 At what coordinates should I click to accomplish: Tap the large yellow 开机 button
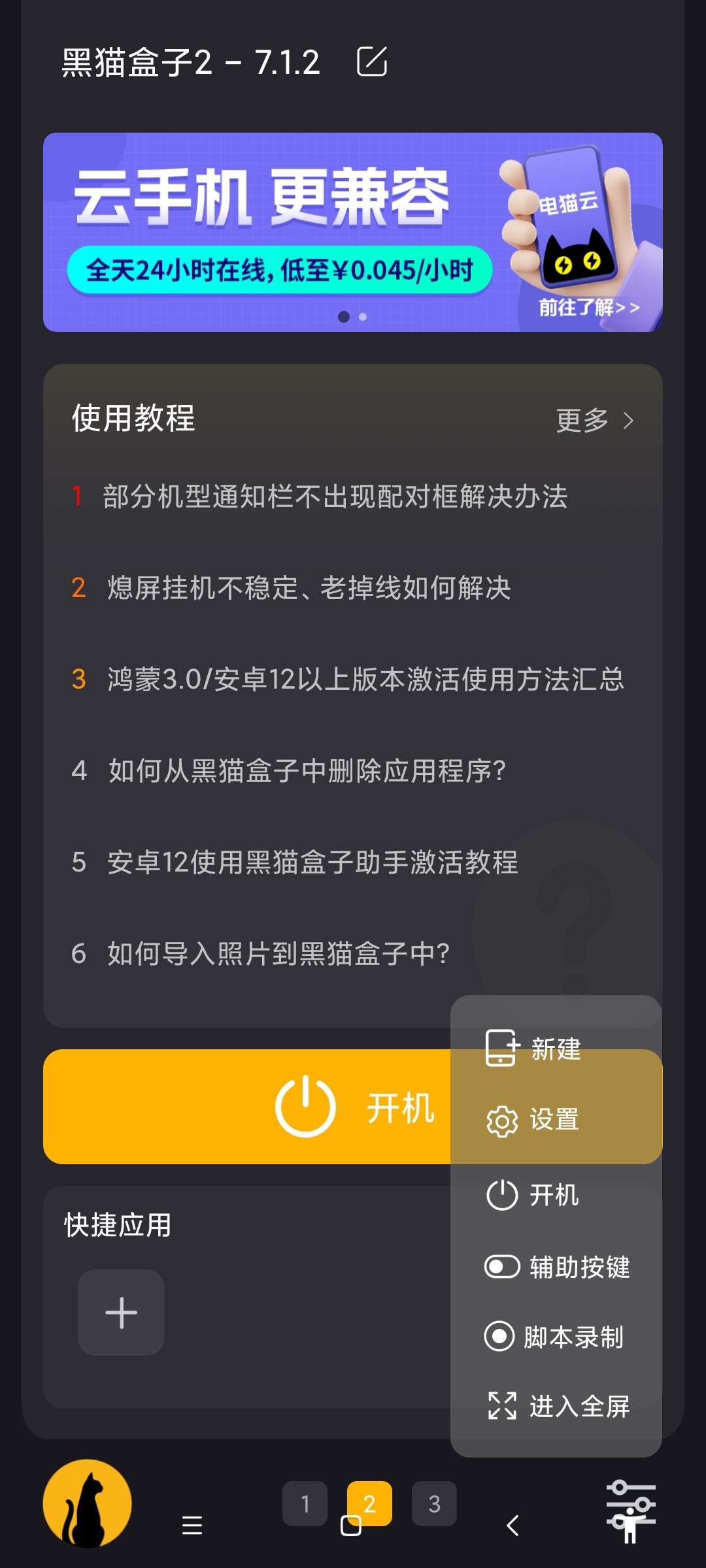pyautogui.click(x=248, y=1107)
